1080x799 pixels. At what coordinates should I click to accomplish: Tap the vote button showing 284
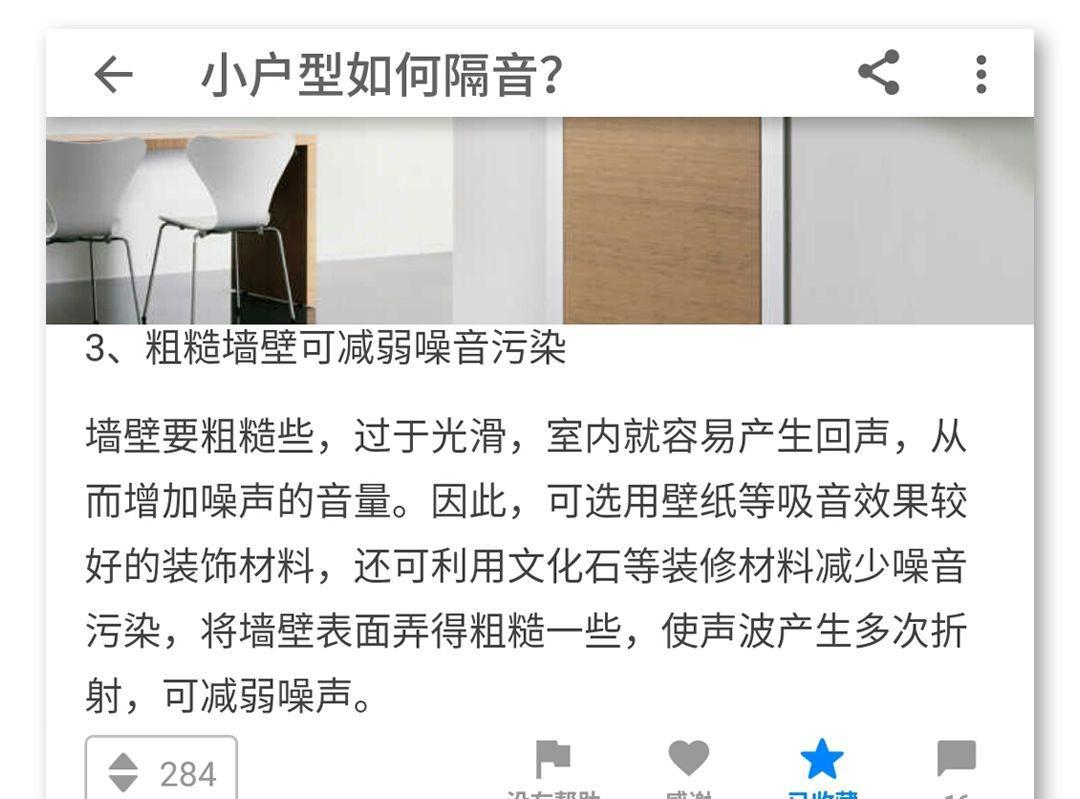(161, 770)
